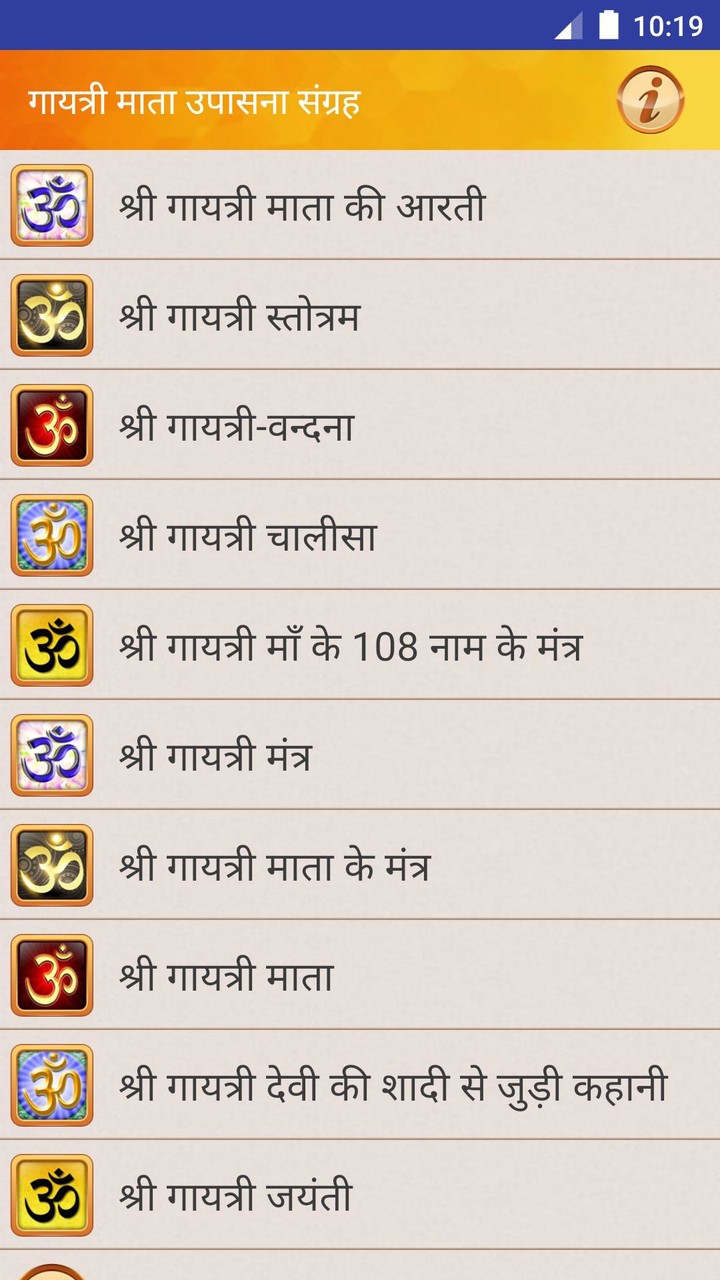The image size is (720, 1280).
Task: Tap the dark Om icon beside Shri Gayatri Mata Ke Mantra
Action: click(x=51, y=866)
